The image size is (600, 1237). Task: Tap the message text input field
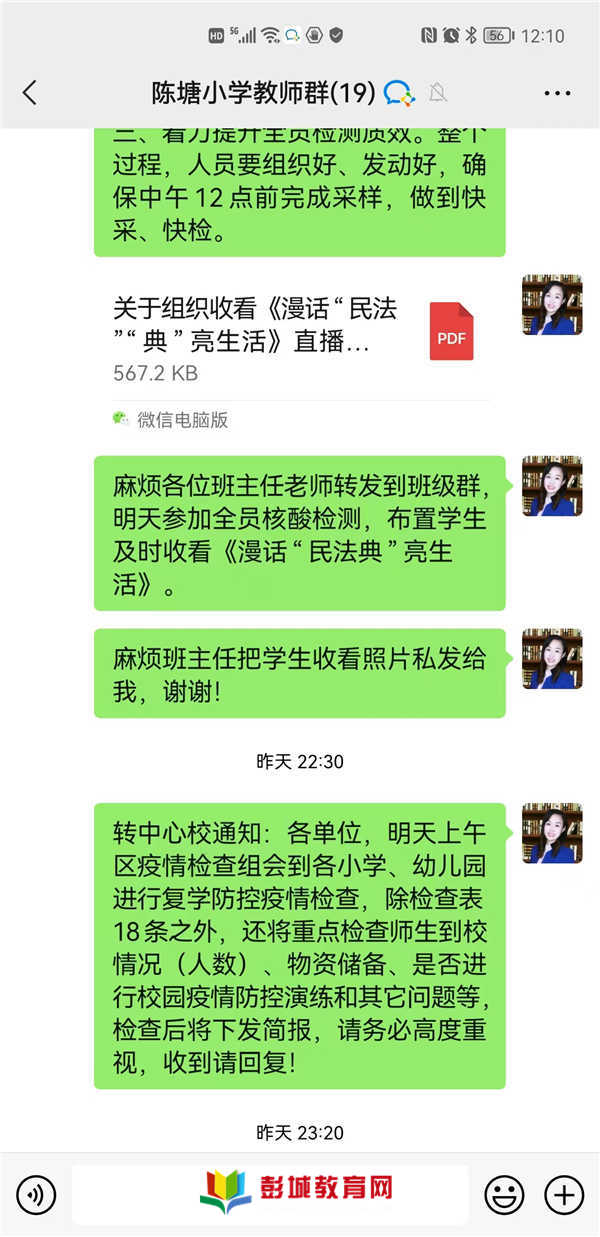270,1194
